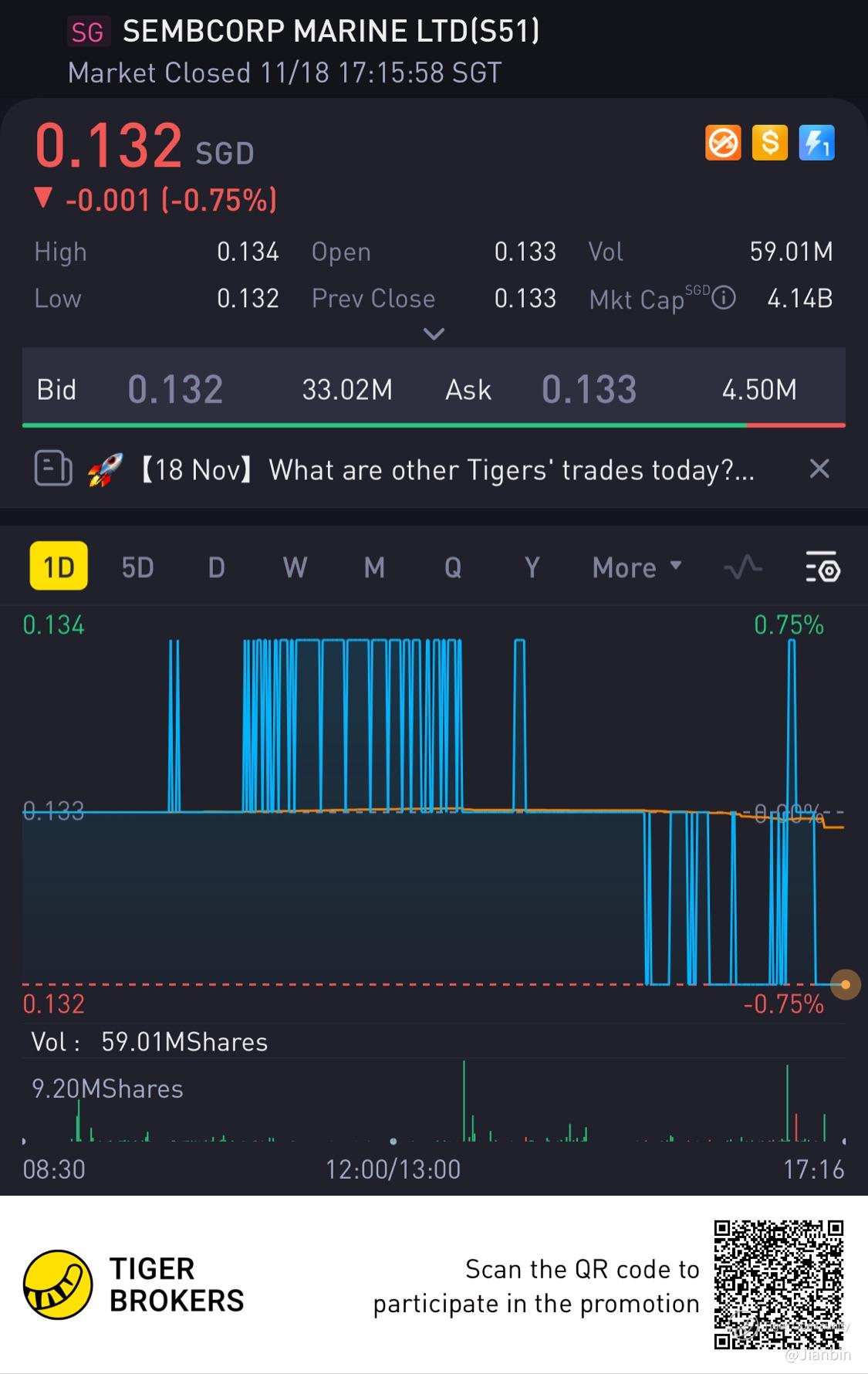Select the monthly M chart
The height and width of the screenshot is (1374, 868).
374,568
